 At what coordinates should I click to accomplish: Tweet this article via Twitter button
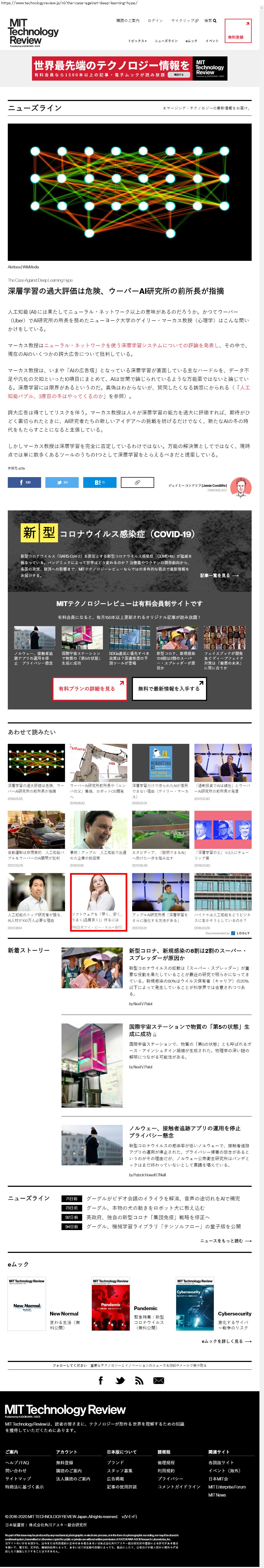pos(62,482)
